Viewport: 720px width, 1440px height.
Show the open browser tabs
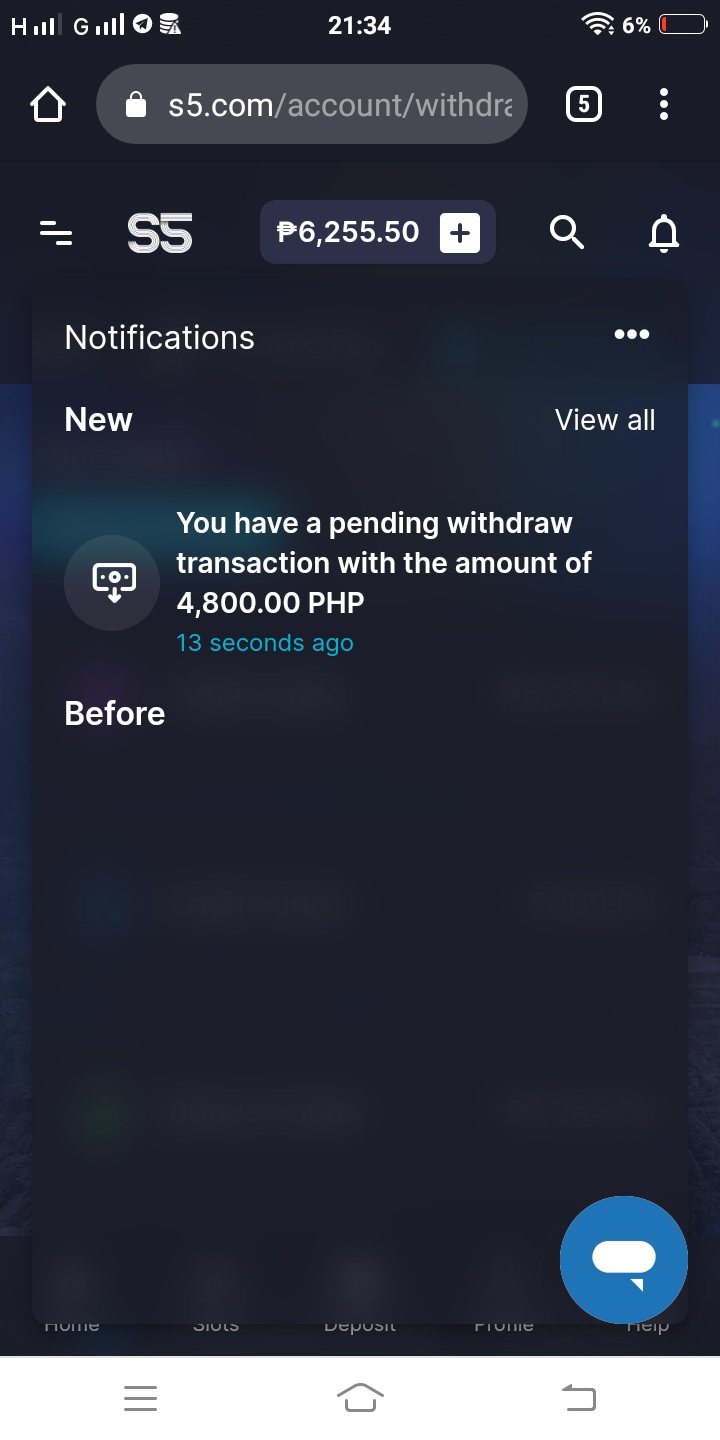click(x=583, y=105)
